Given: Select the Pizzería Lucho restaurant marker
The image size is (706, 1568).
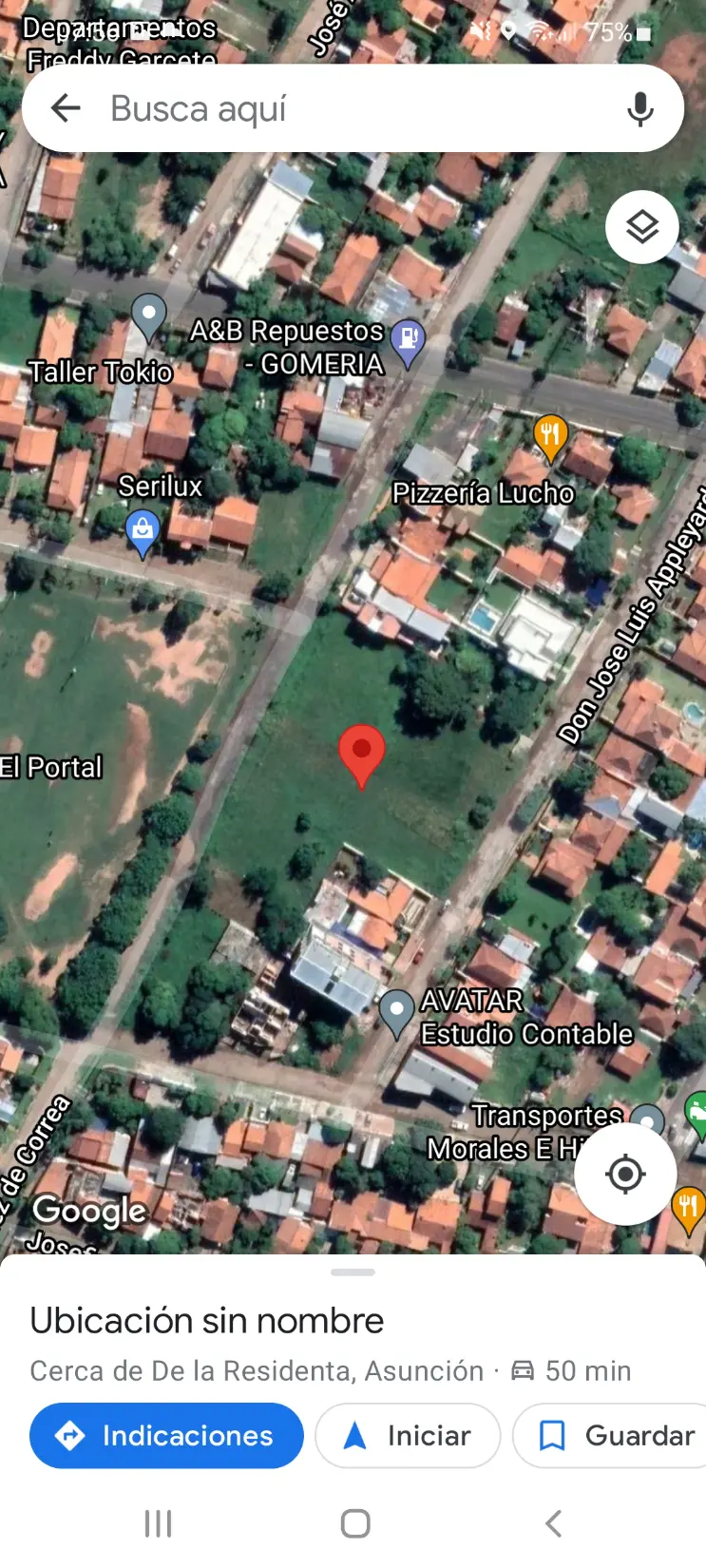Looking at the screenshot, I should point(550,437).
